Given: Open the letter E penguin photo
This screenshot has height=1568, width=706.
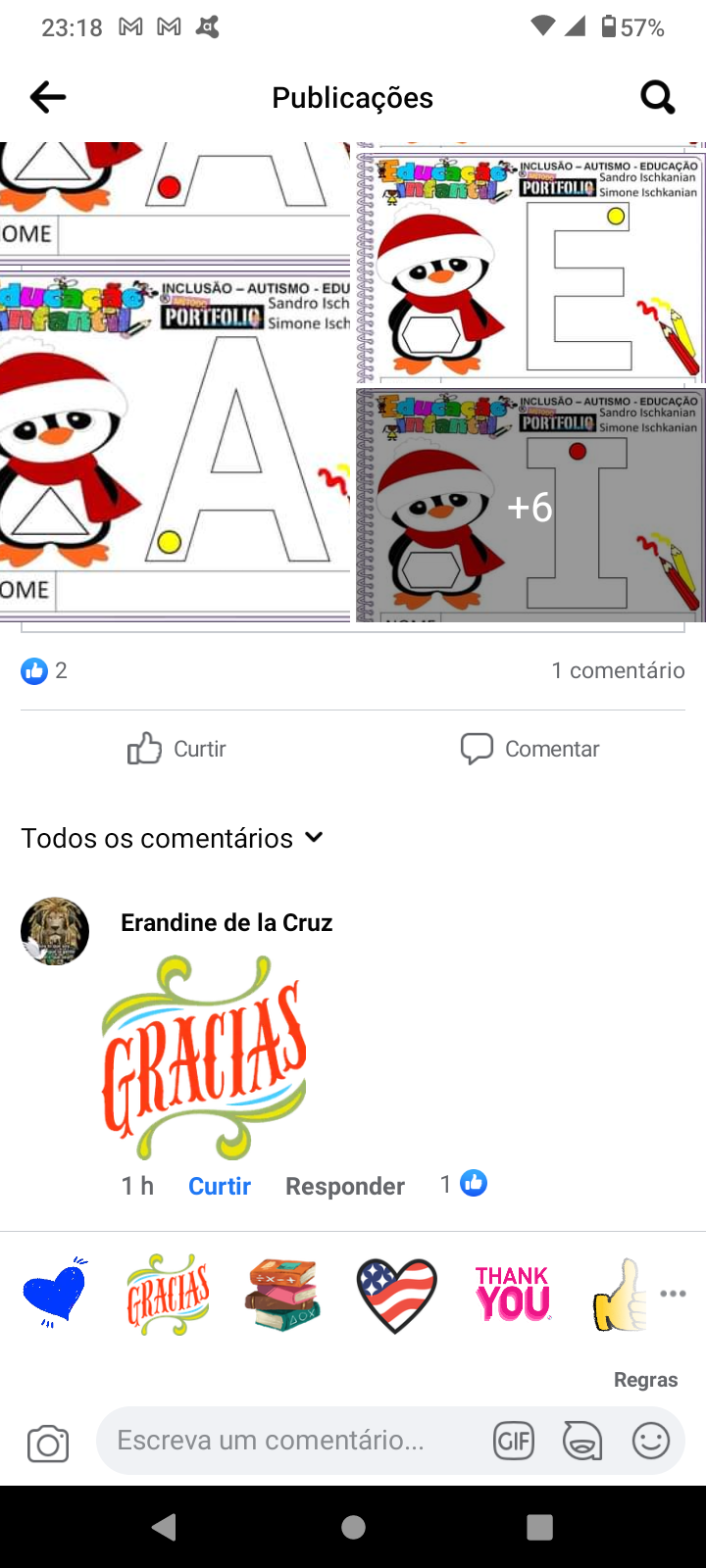Looking at the screenshot, I should pos(530,263).
